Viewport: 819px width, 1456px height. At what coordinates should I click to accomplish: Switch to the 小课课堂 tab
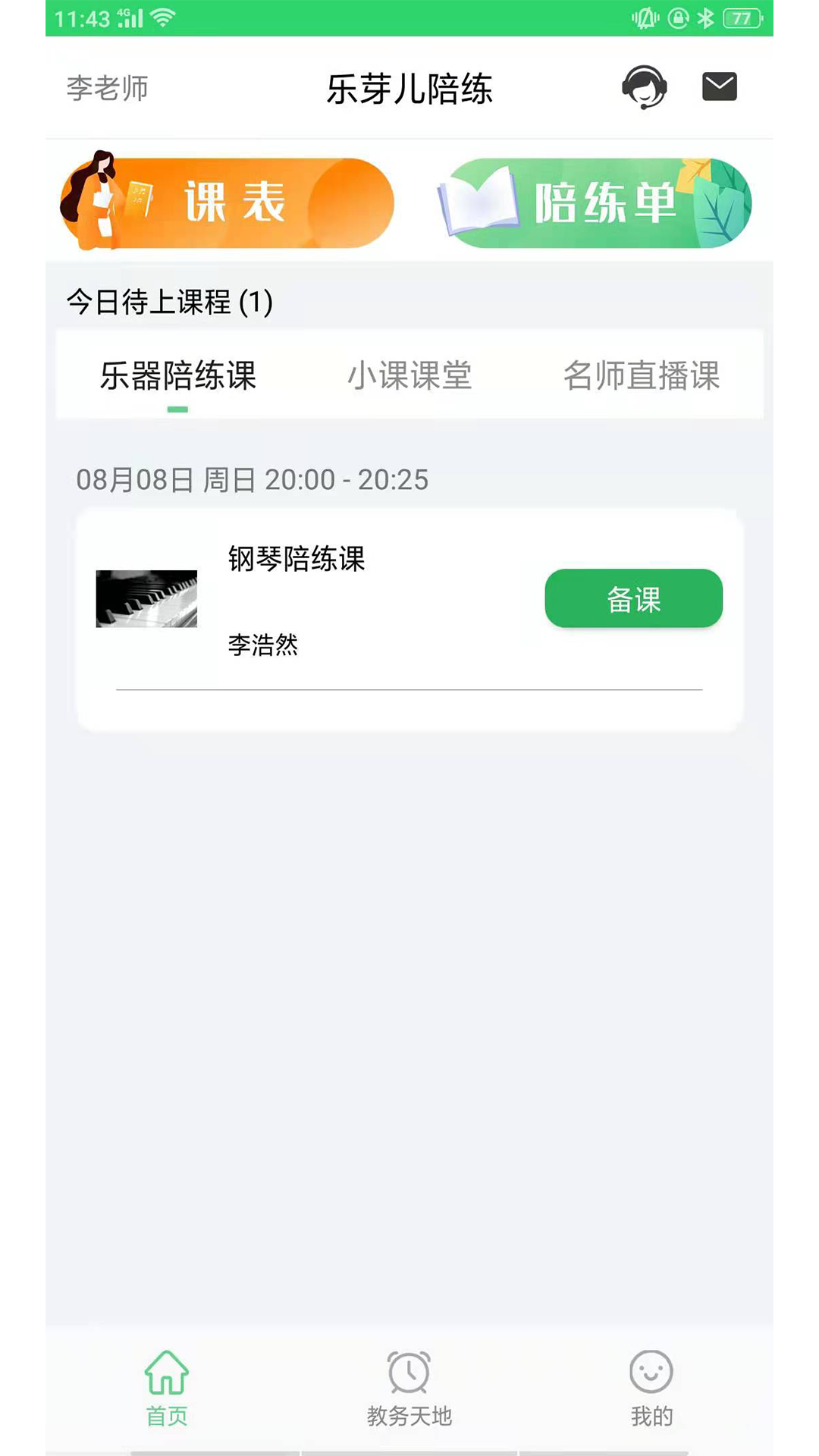click(409, 374)
